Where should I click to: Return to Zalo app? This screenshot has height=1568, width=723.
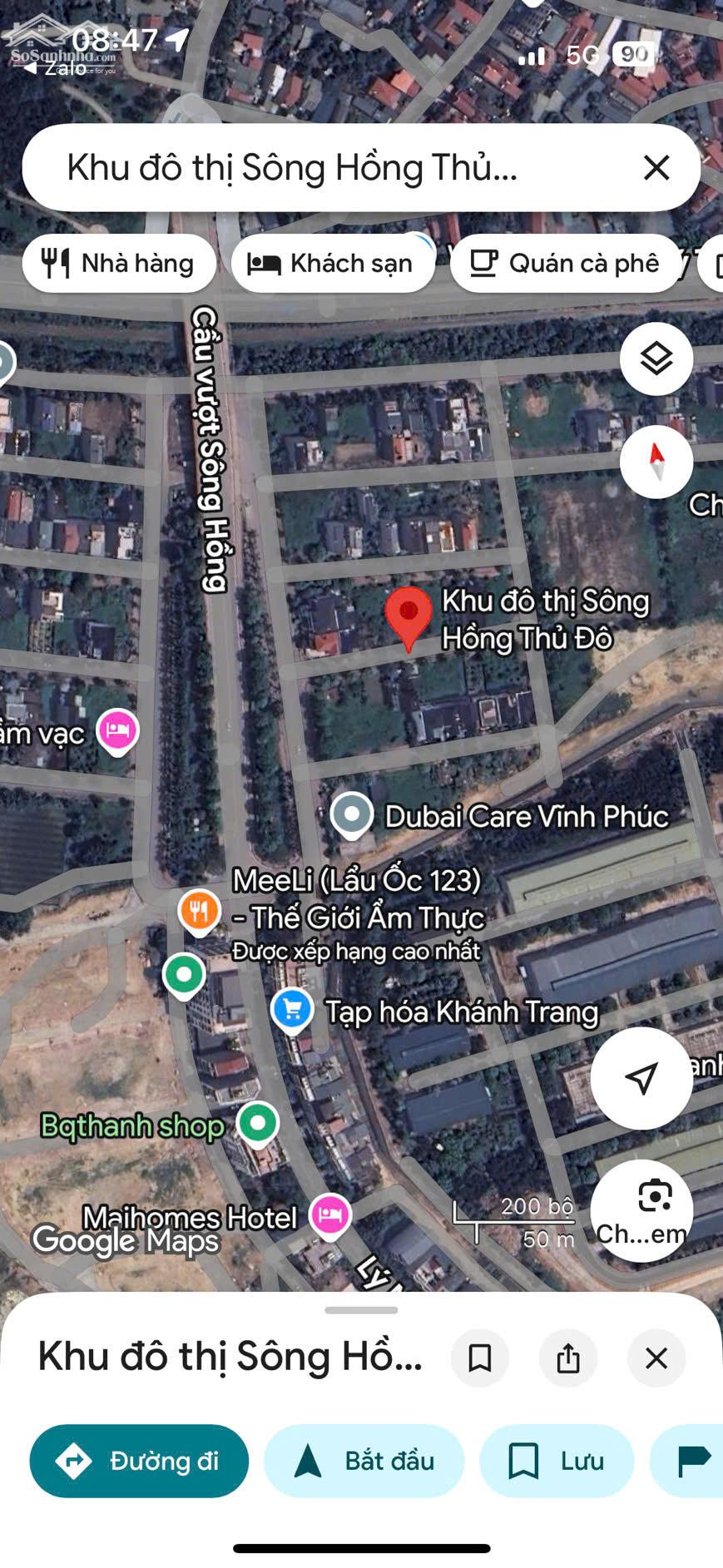[57, 67]
